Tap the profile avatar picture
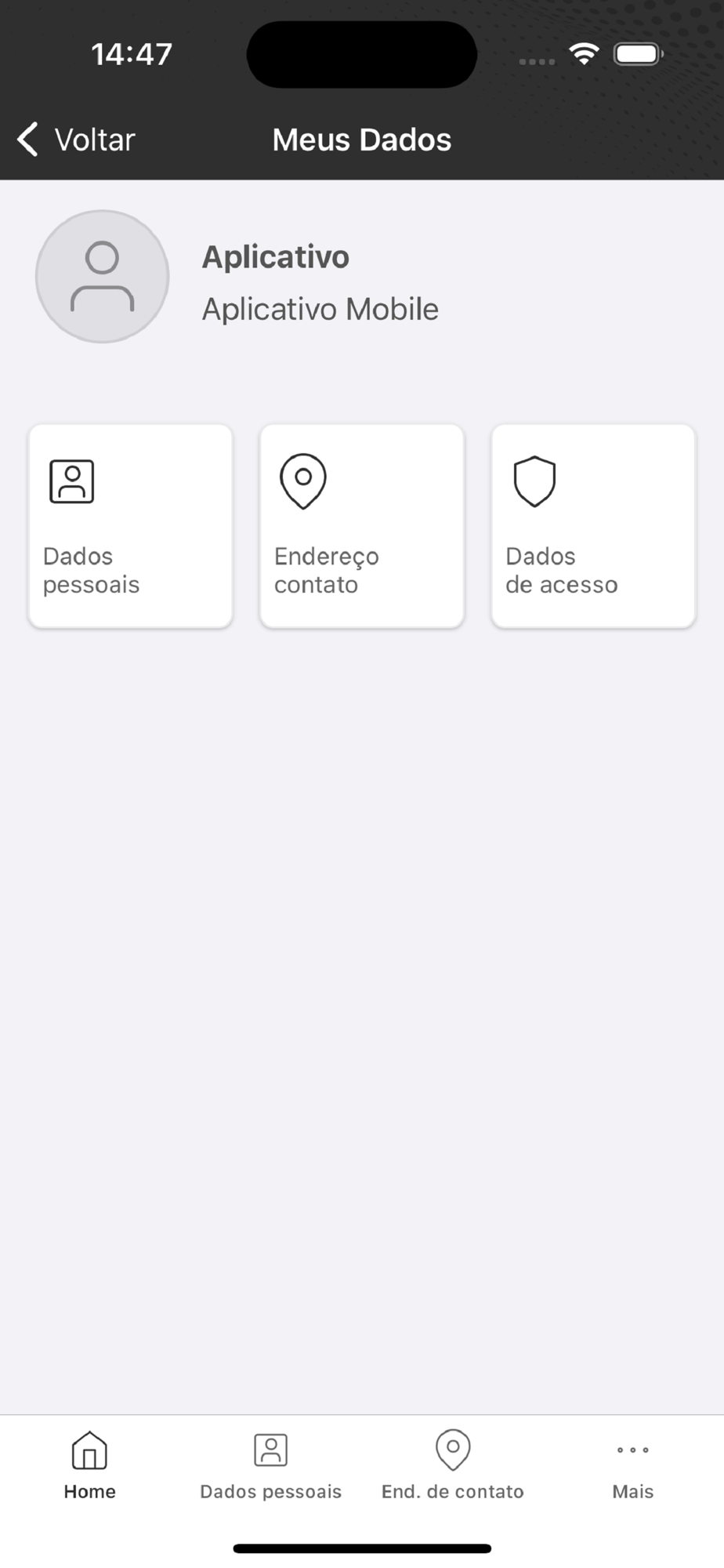 tap(103, 277)
